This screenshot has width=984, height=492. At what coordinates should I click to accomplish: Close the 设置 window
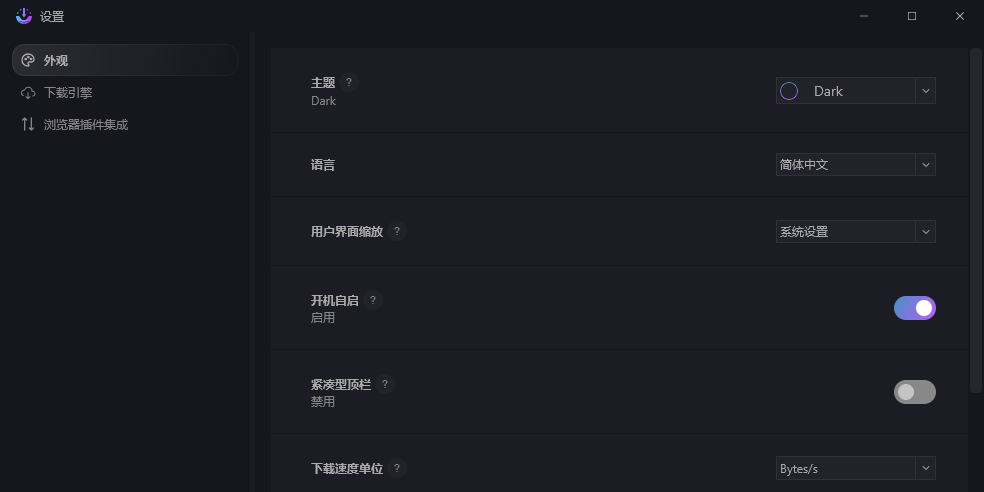click(959, 16)
